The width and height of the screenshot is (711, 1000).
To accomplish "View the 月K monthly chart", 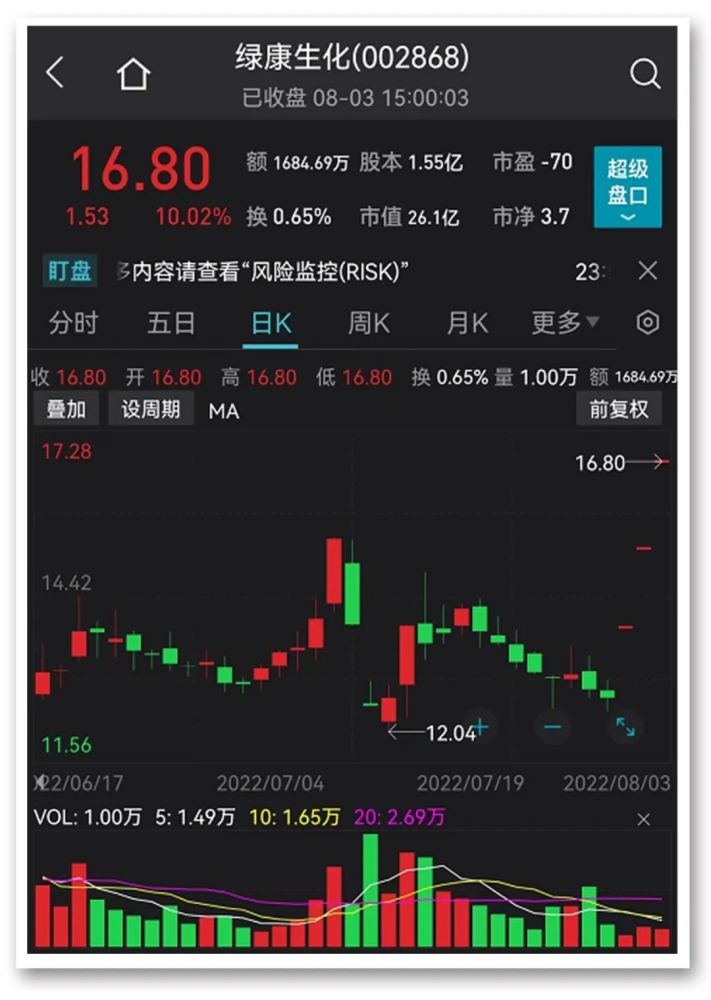I will tap(467, 323).
